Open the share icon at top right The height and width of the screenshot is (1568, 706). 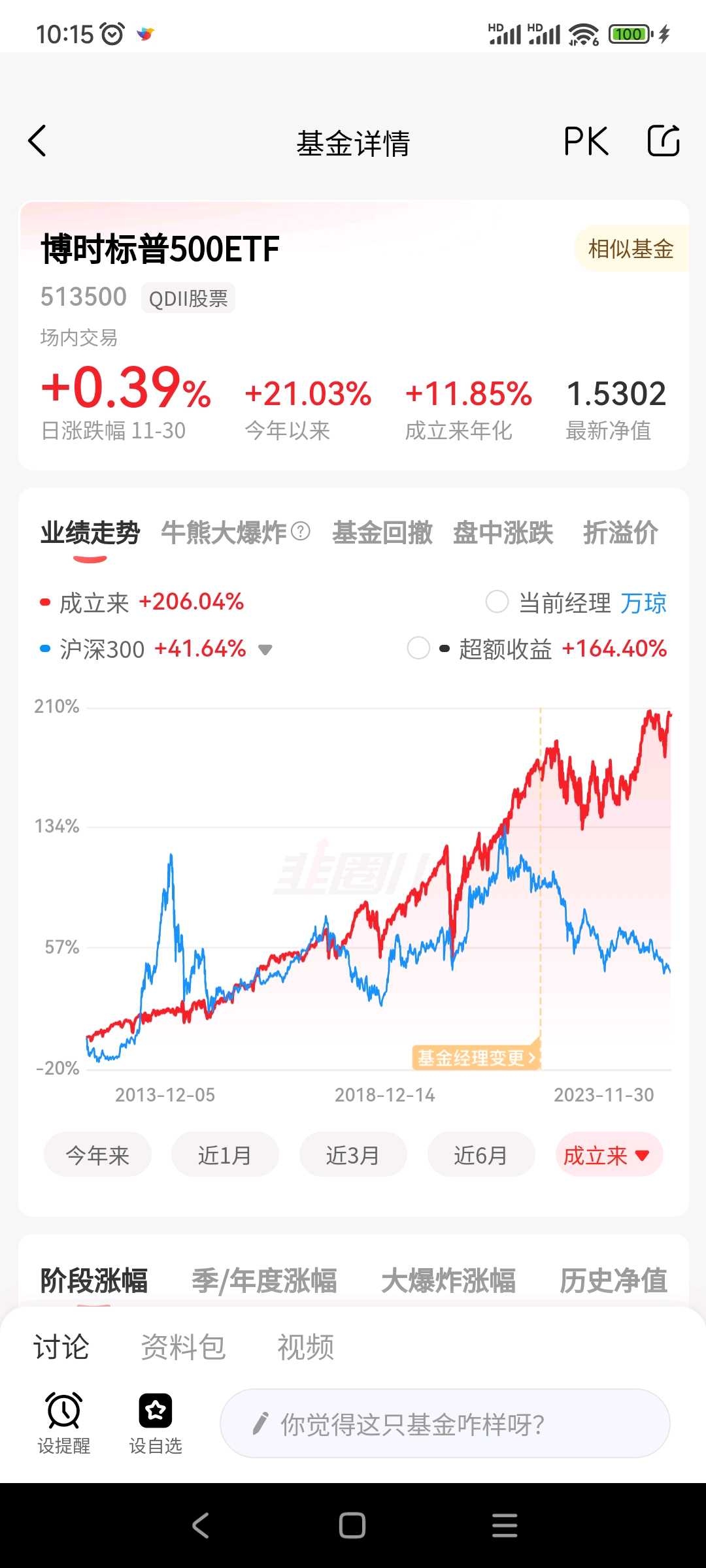(664, 140)
